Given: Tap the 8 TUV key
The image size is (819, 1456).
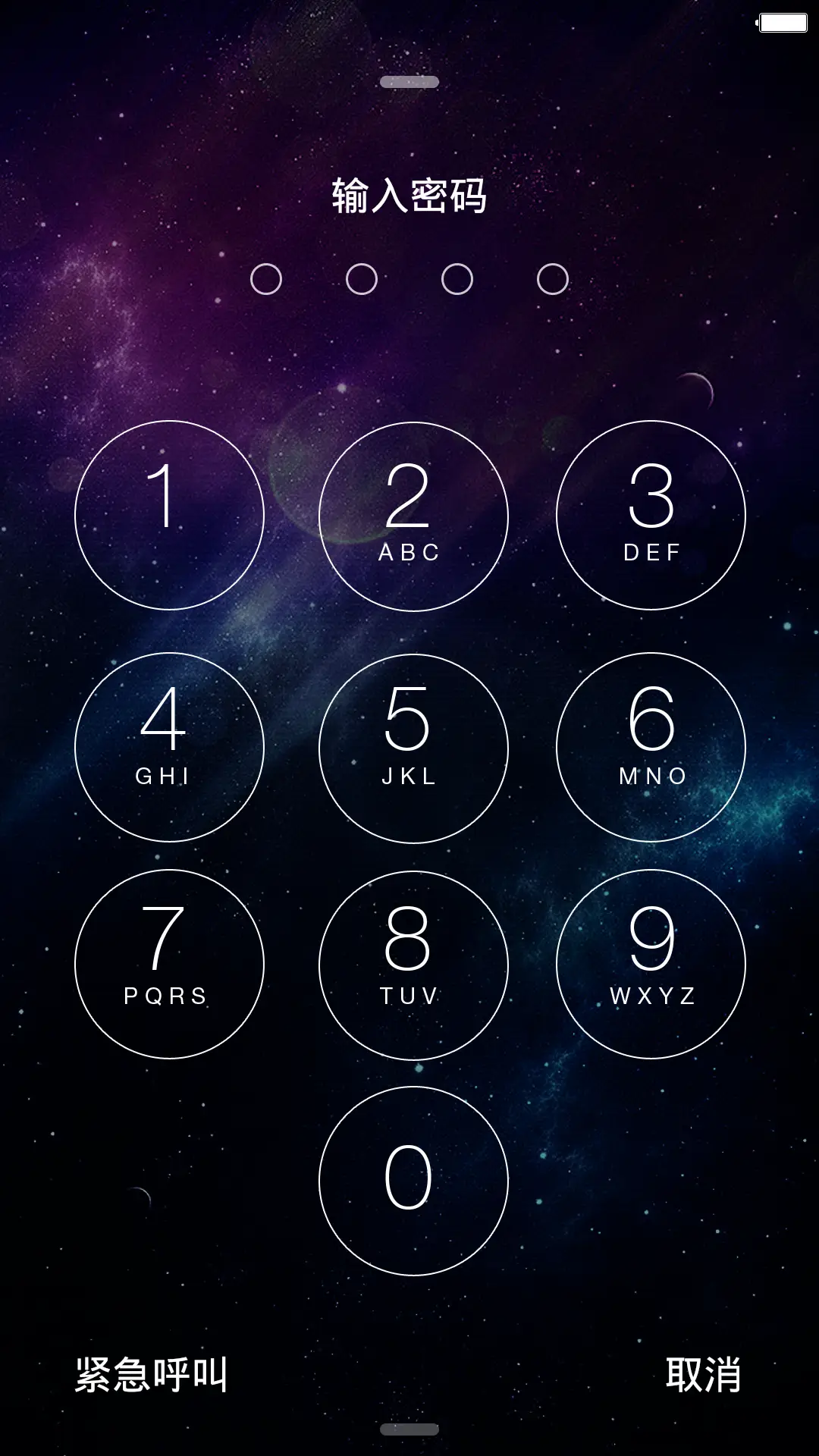Looking at the screenshot, I should (409, 963).
